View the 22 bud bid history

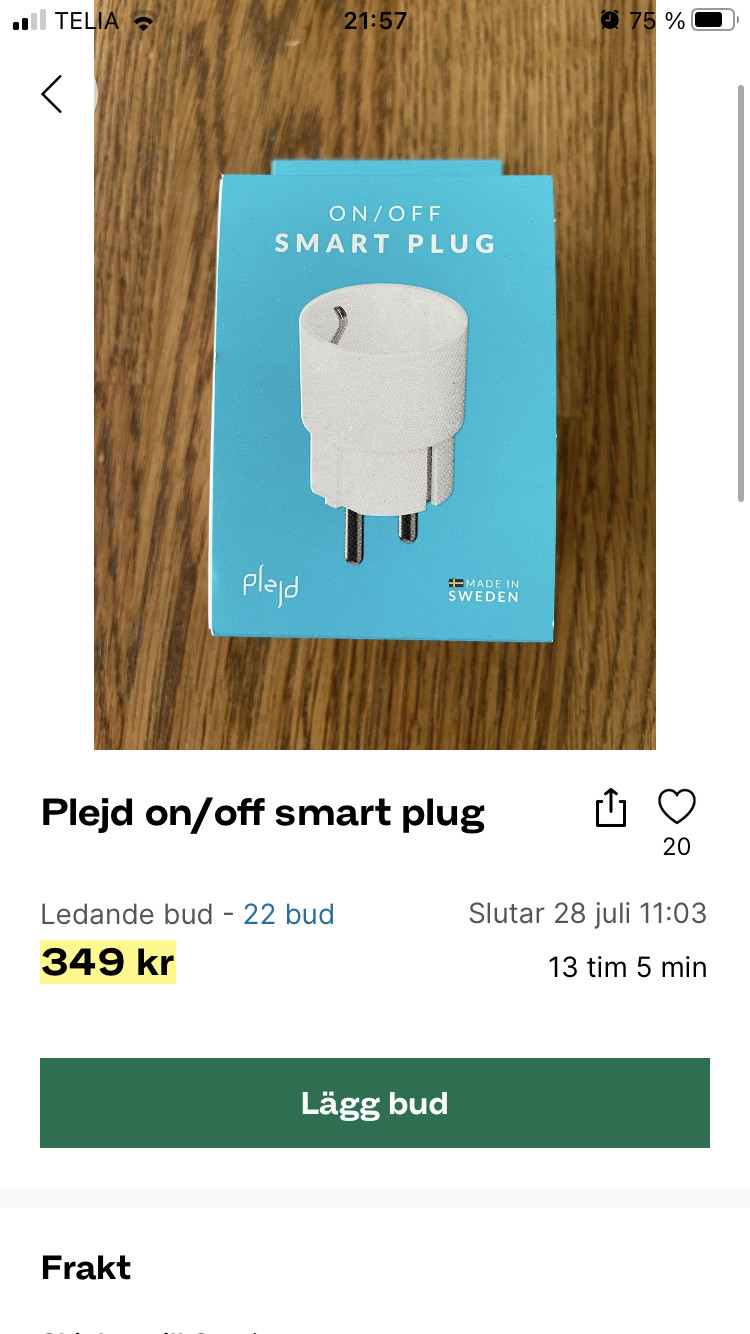289,914
